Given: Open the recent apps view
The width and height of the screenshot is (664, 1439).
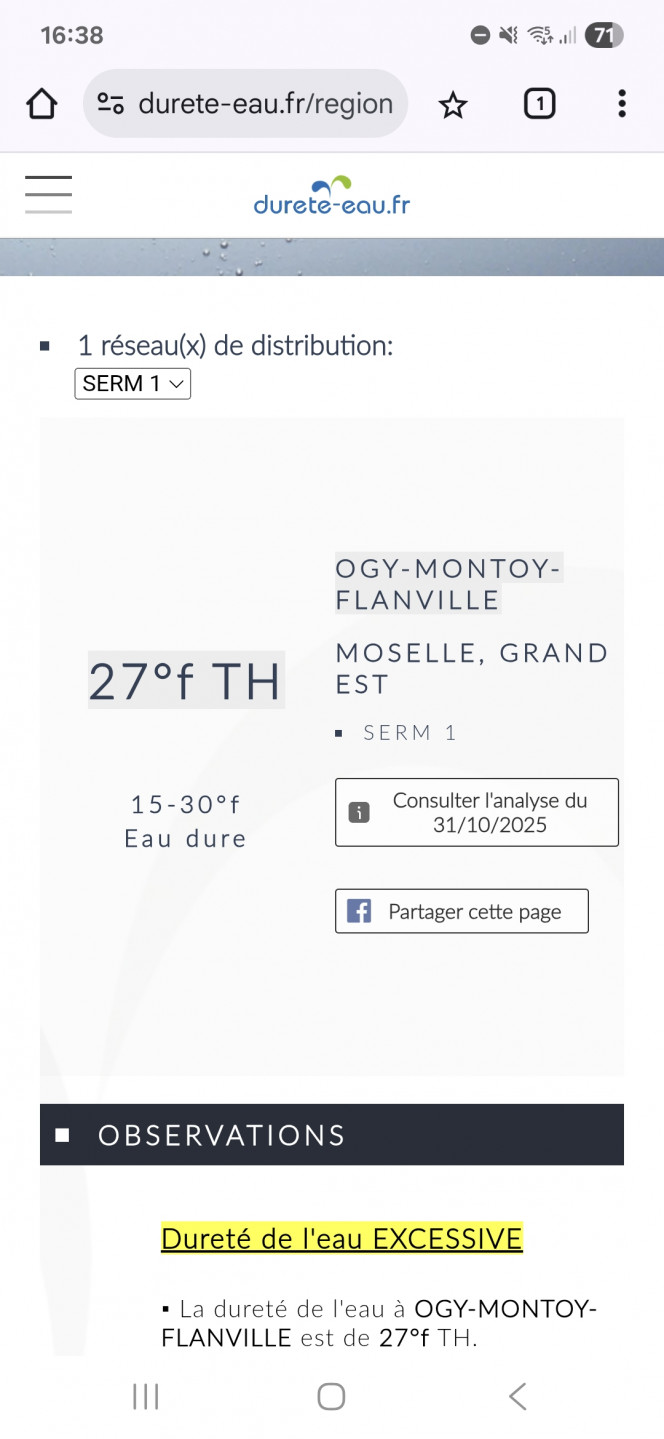Looking at the screenshot, I should [146, 1396].
